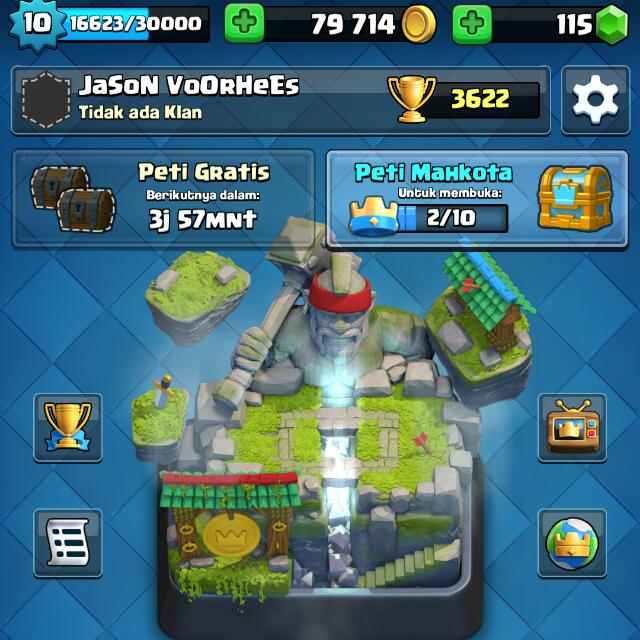The image size is (640, 640).
Task: Add more gold with green plus
Action: click(244, 23)
